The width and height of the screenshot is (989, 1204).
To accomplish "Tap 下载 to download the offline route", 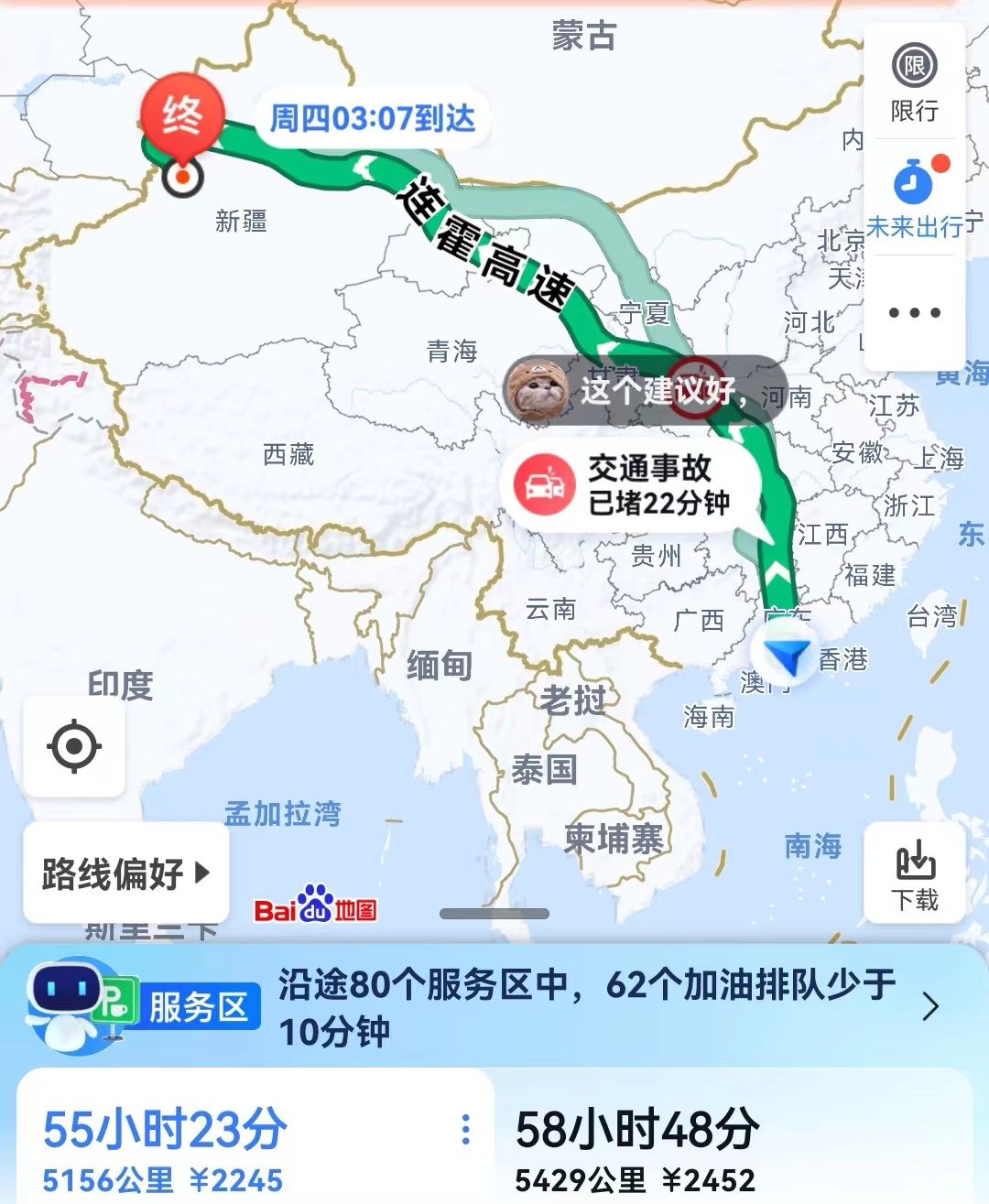I will click(914, 873).
